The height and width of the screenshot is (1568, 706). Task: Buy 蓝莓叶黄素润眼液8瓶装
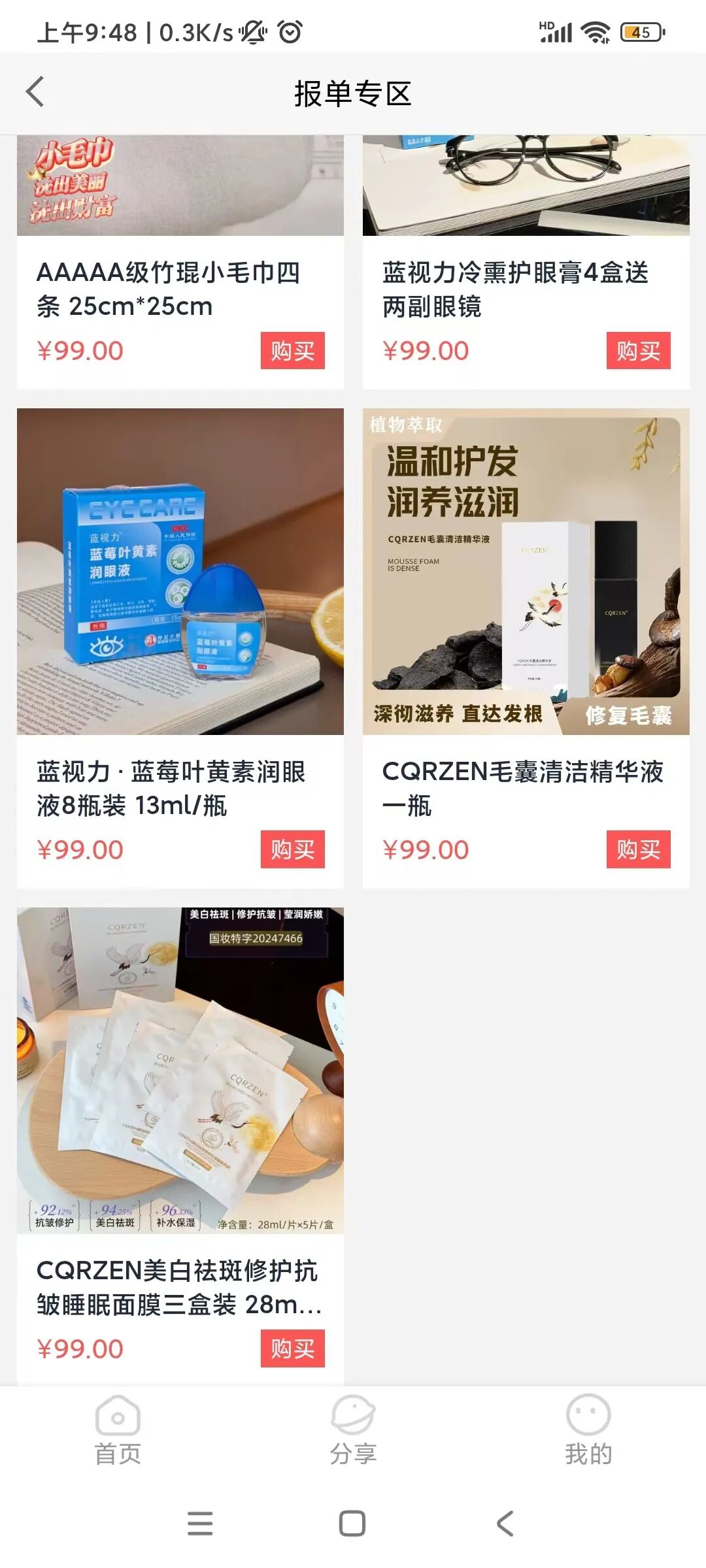coord(292,849)
